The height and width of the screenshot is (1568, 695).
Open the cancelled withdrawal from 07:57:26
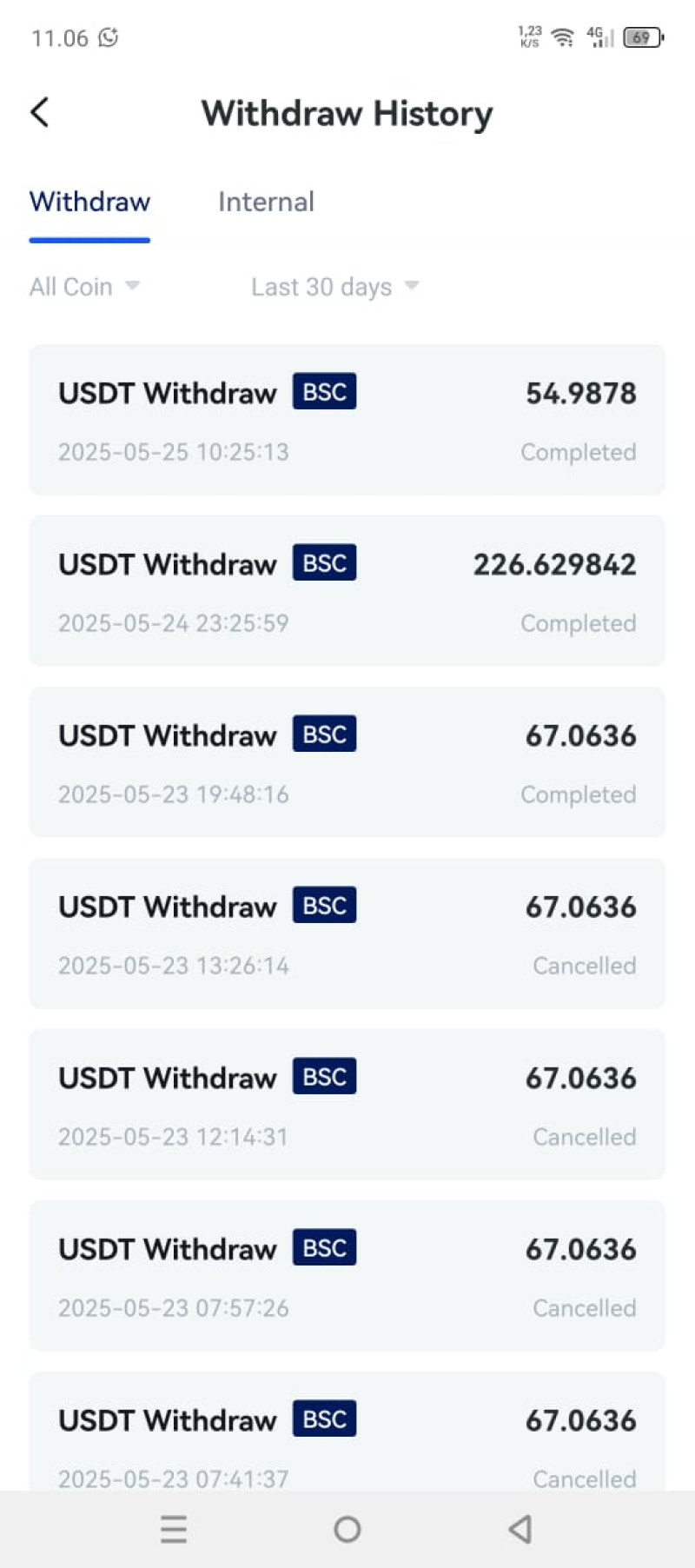coord(347,1276)
